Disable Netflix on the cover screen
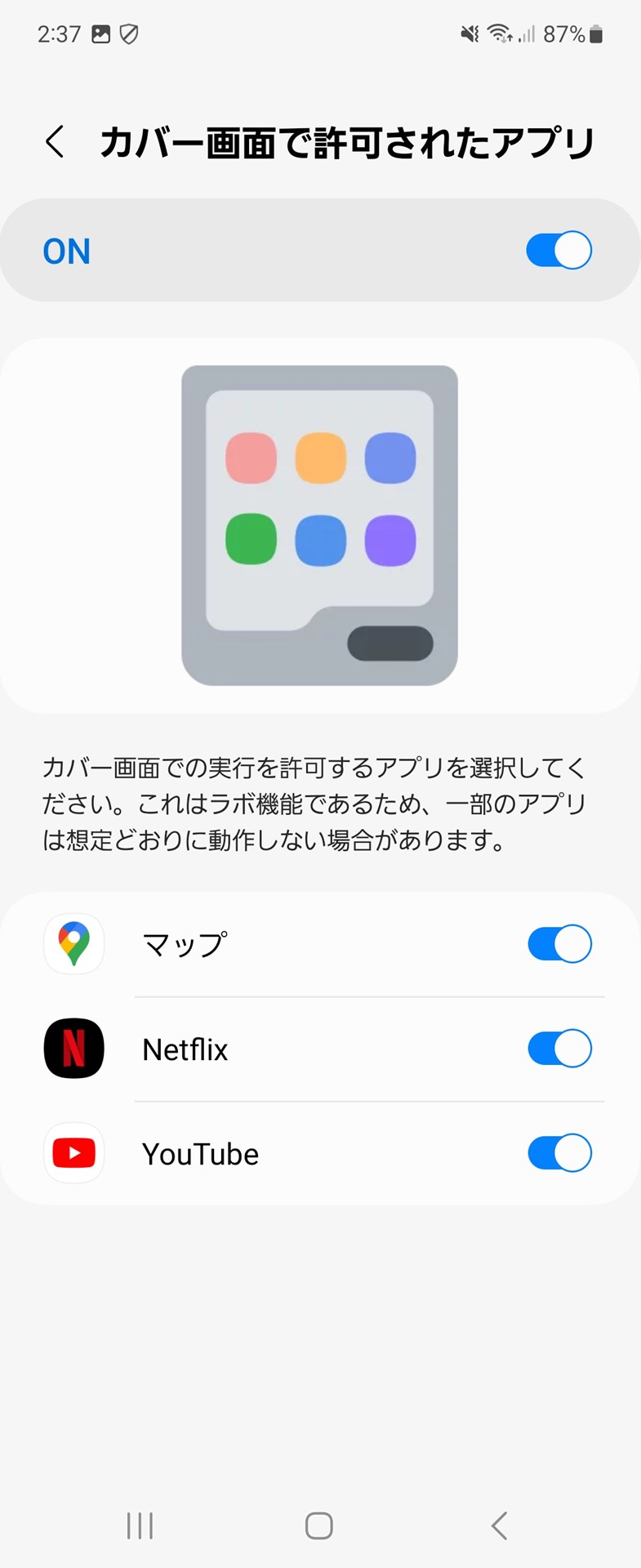641x1568 pixels. pos(559,1049)
